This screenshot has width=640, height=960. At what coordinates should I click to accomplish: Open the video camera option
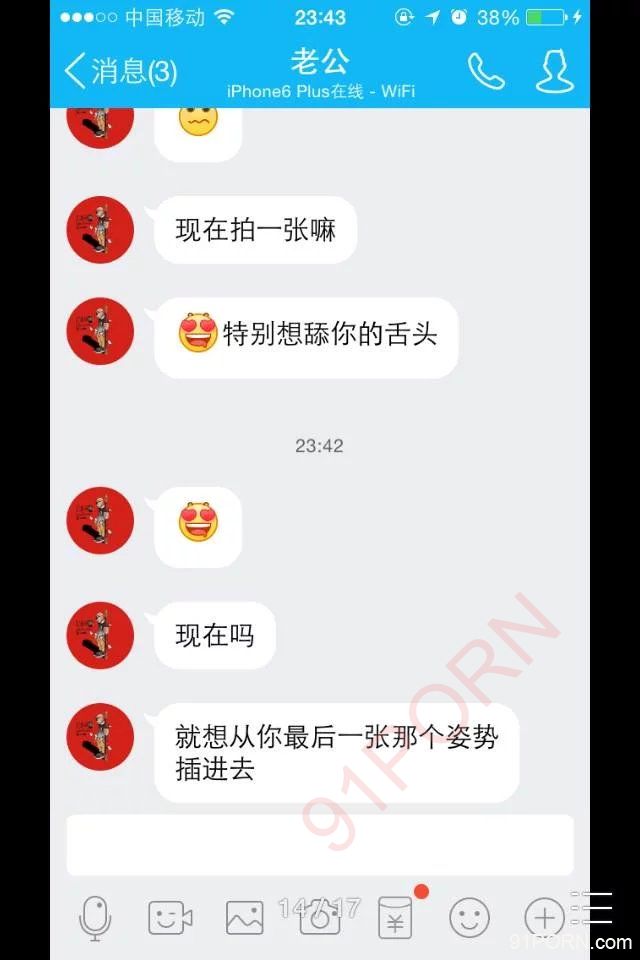coord(170,916)
